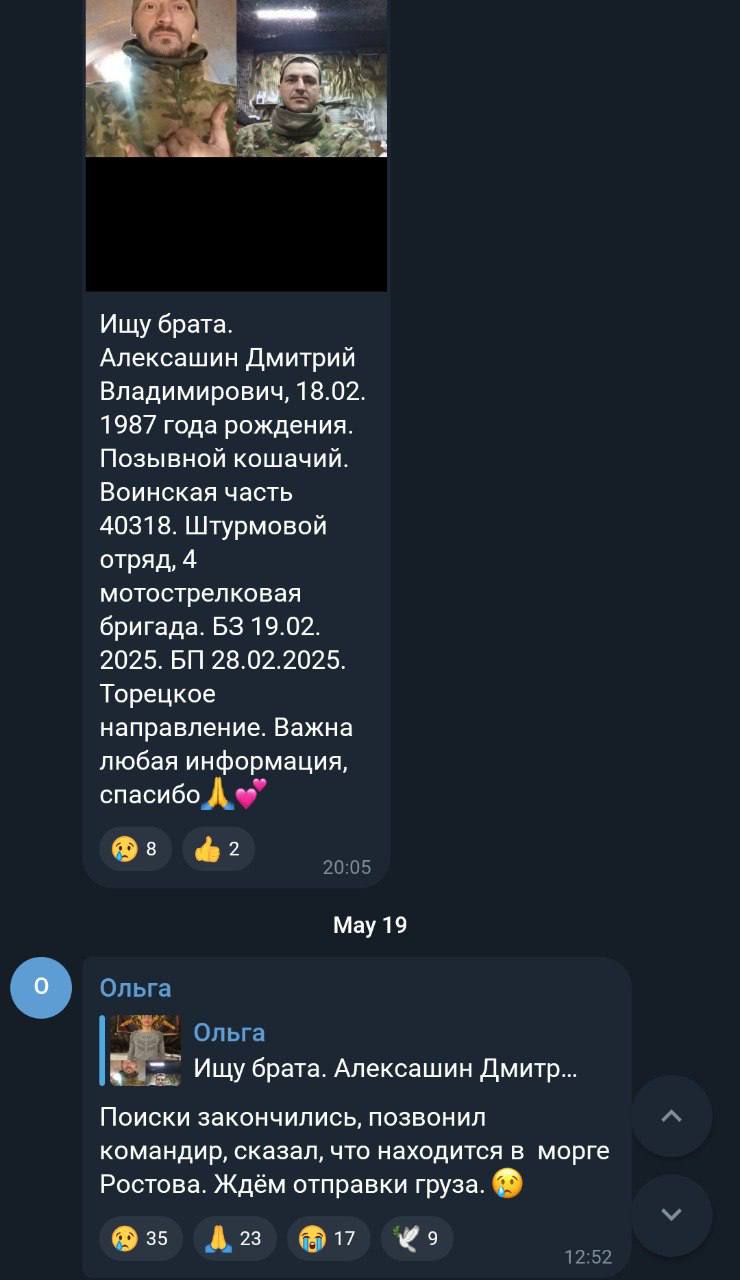
Task: Add the praying hands reaction with 23
Action: pyautogui.click(x=233, y=1238)
